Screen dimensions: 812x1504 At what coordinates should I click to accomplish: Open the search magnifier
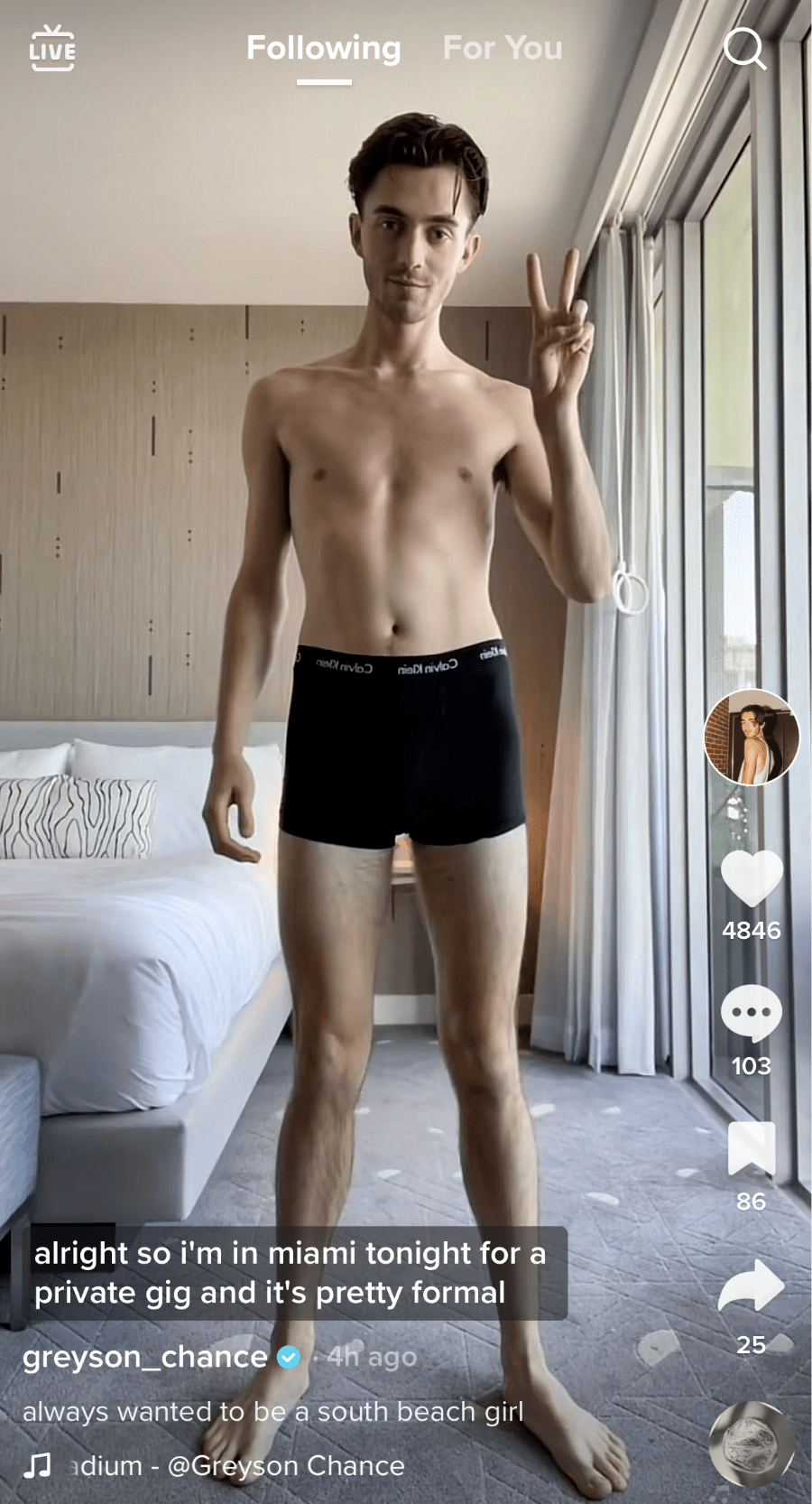744,49
